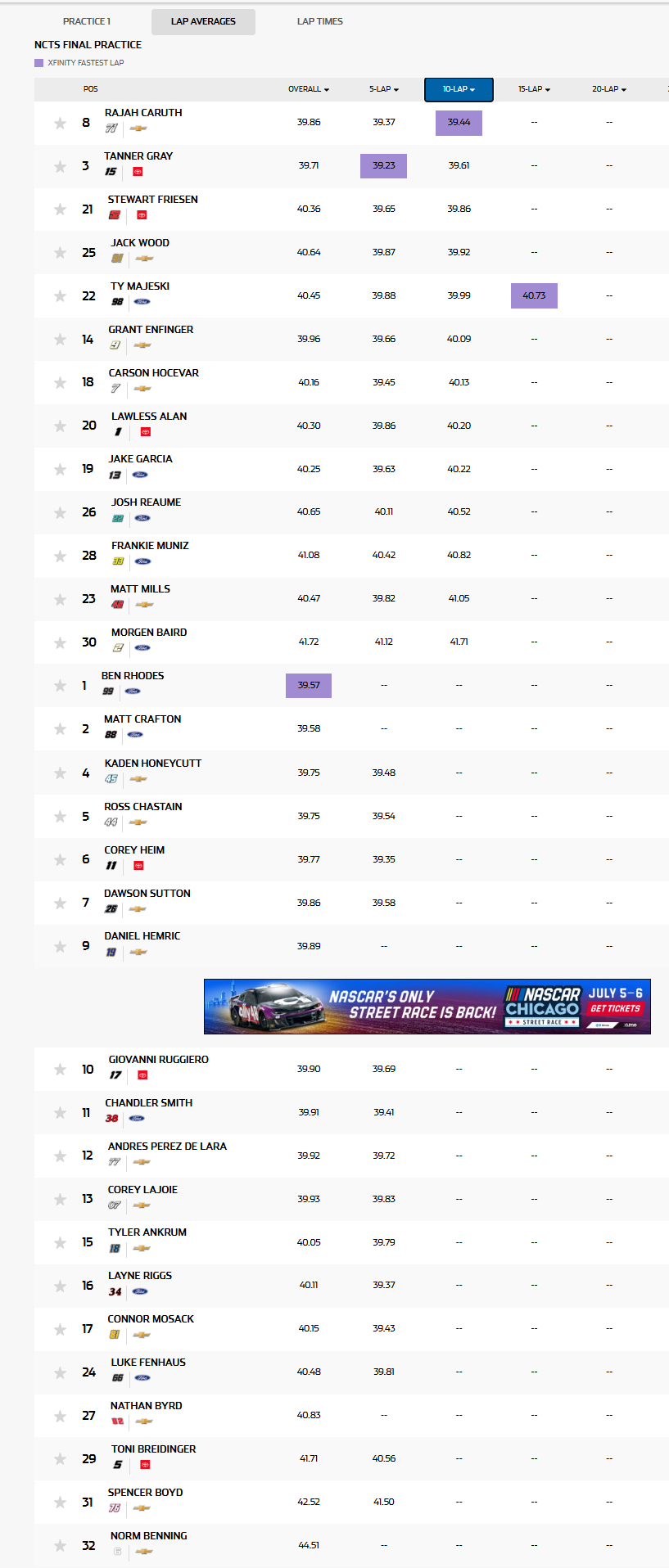Star Corey Heim's row
Viewport: 669px width, 1568px height.
pyautogui.click(x=60, y=860)
